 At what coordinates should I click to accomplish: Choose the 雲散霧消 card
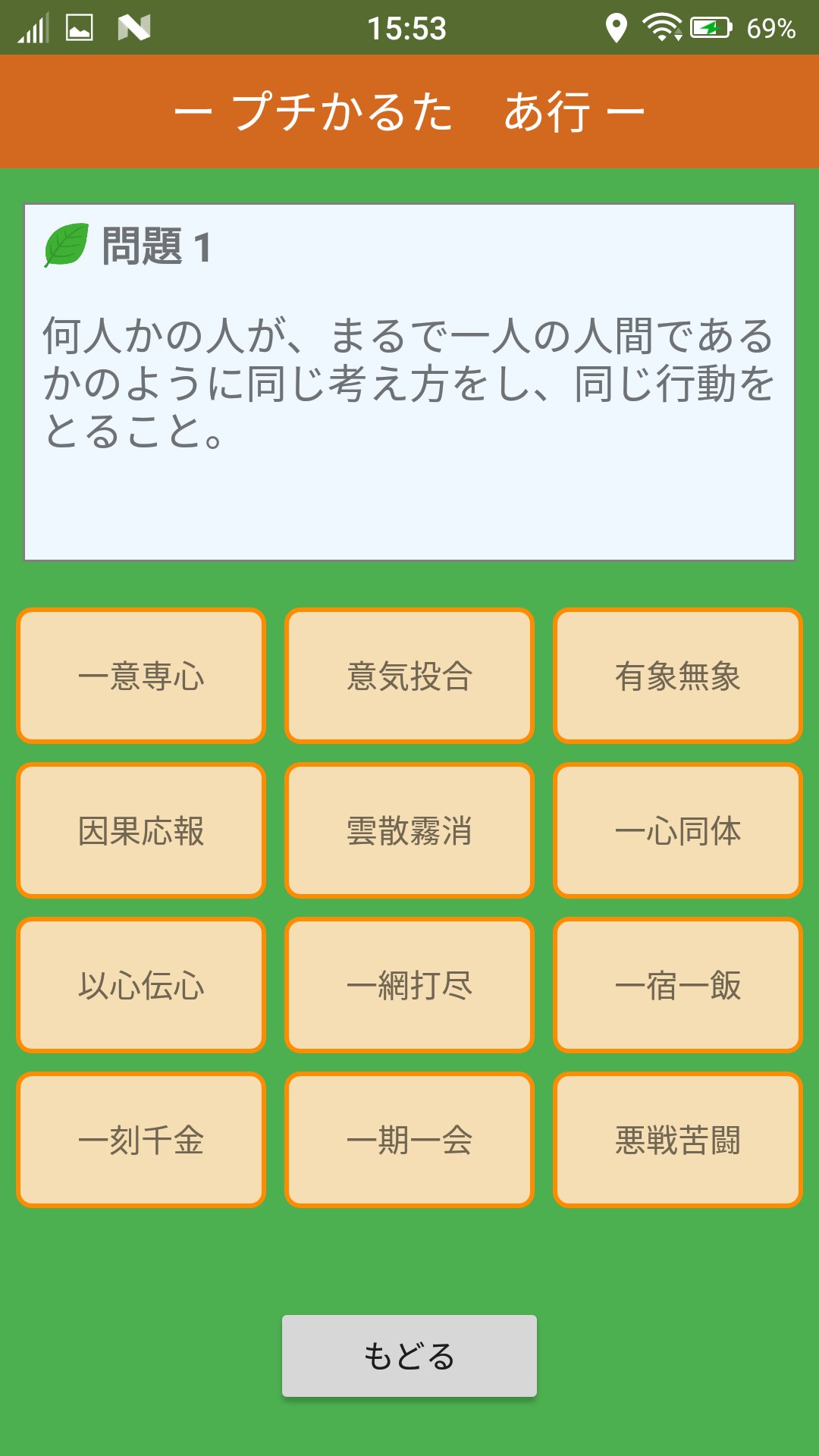pos(409,831)
